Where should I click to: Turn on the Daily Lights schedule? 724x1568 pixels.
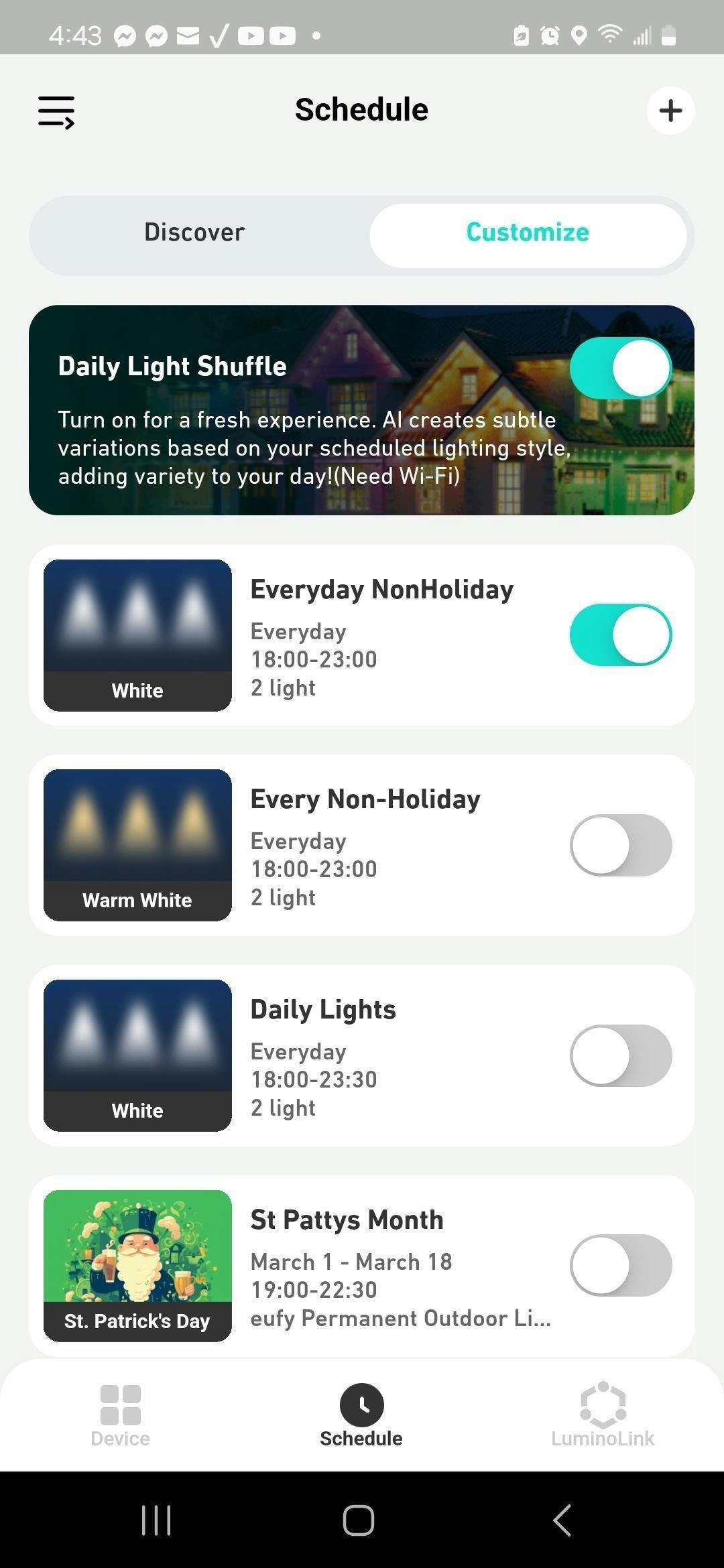(x=620, y=1055)
